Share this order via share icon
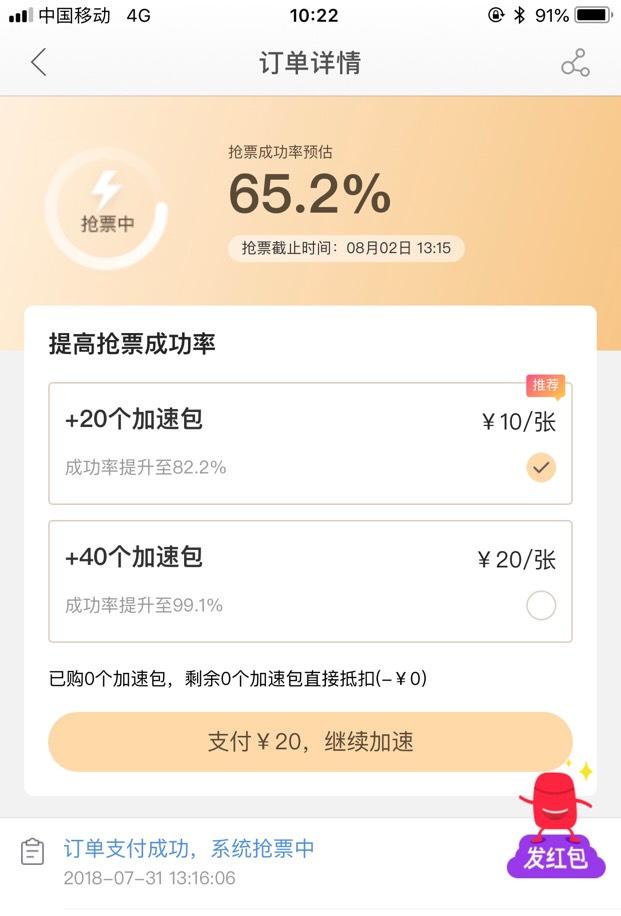Screen dimensions: 621x916 pyautogui.click(x=575, y=63)
